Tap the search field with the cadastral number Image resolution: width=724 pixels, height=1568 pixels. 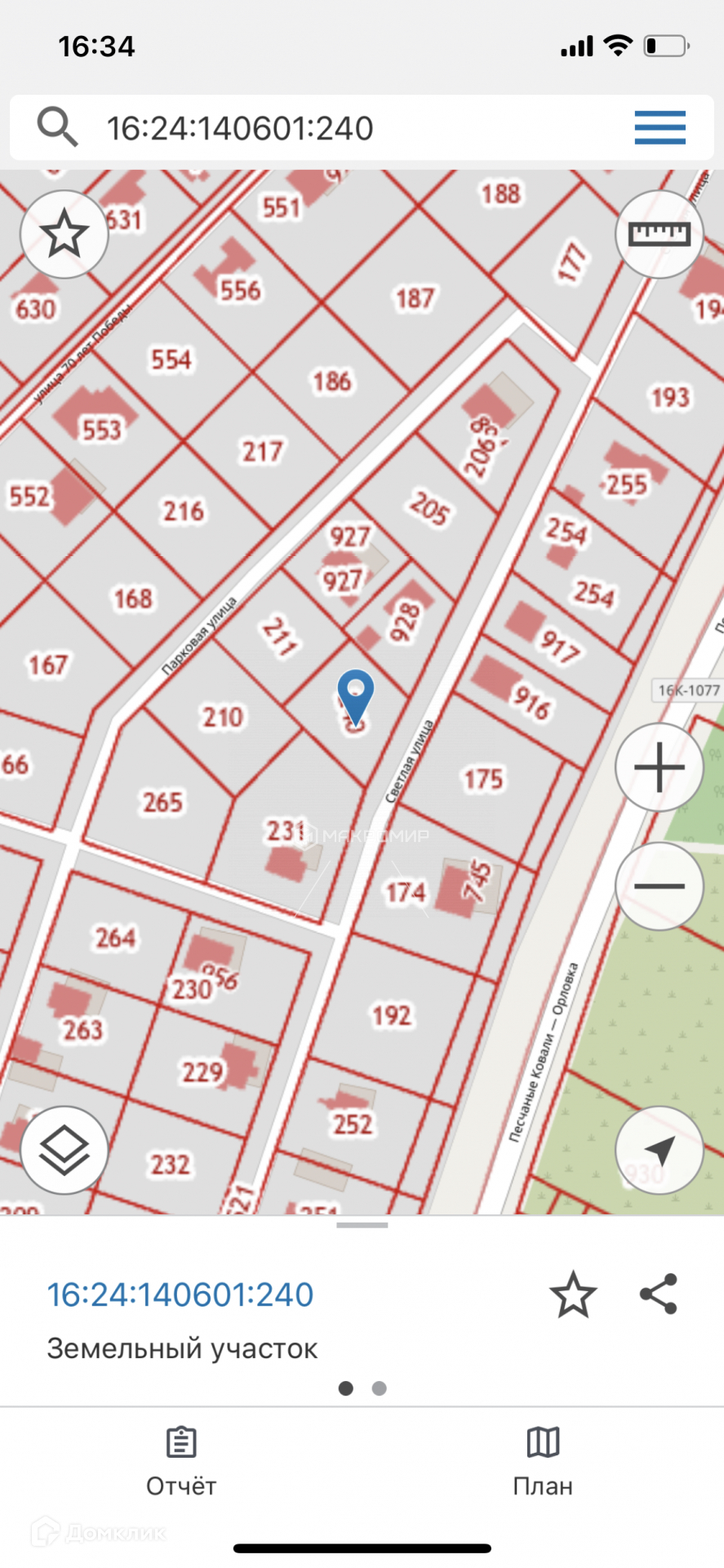(x=326, y=128)
